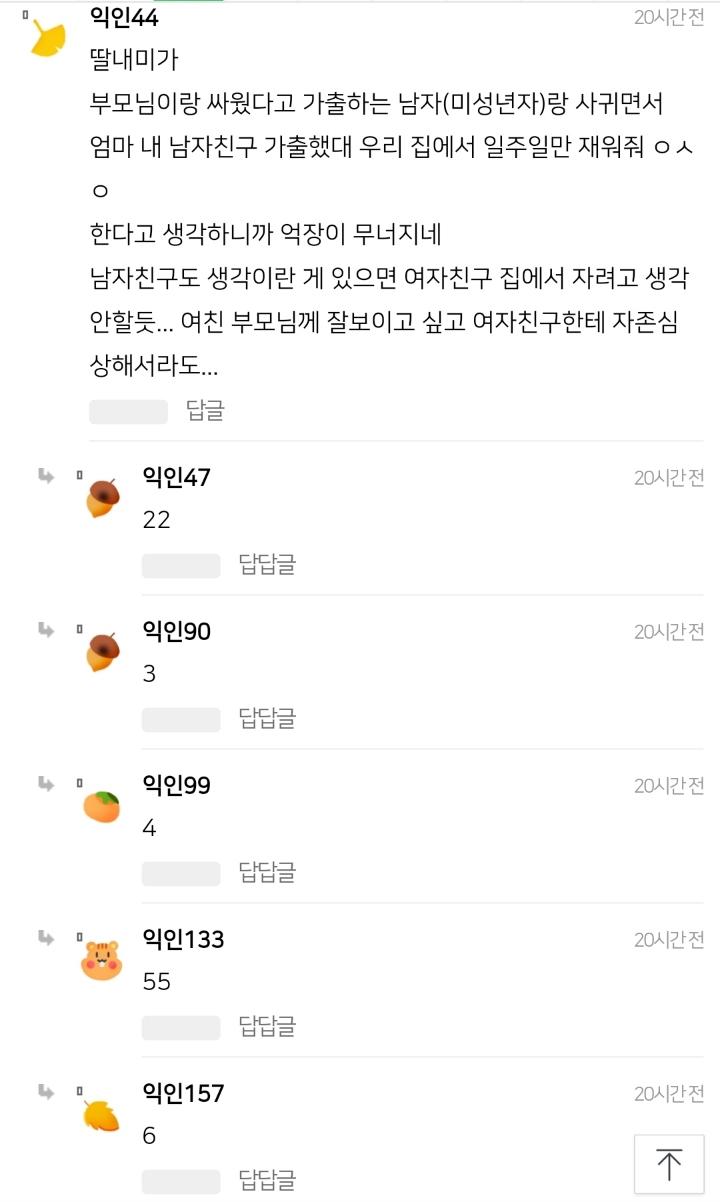
Task: Click 답답글 under 익인47's comment
Action: pos(265,565)
